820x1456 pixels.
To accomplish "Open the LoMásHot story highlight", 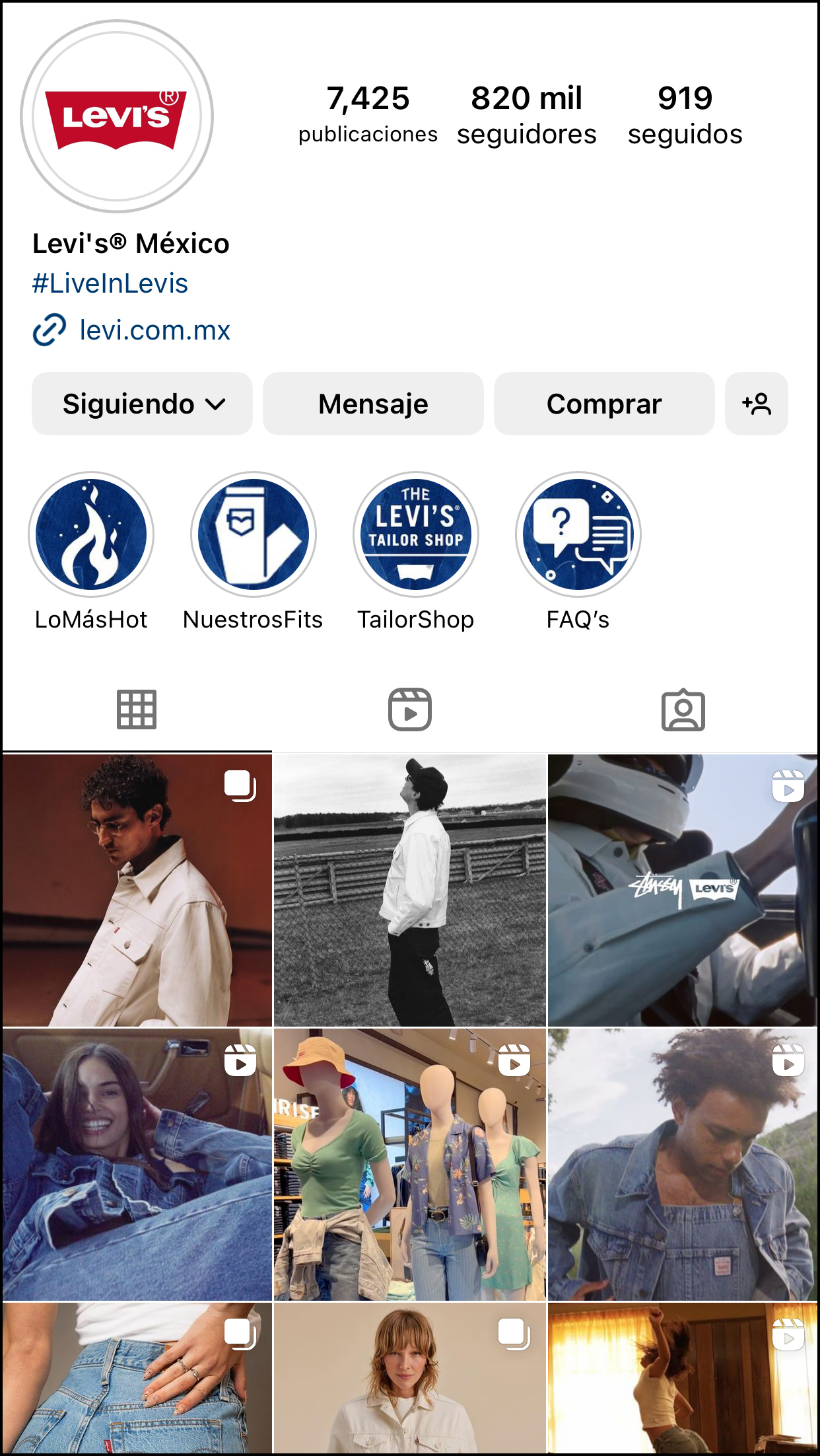I will pyautogui.click(x=91, y=536).
